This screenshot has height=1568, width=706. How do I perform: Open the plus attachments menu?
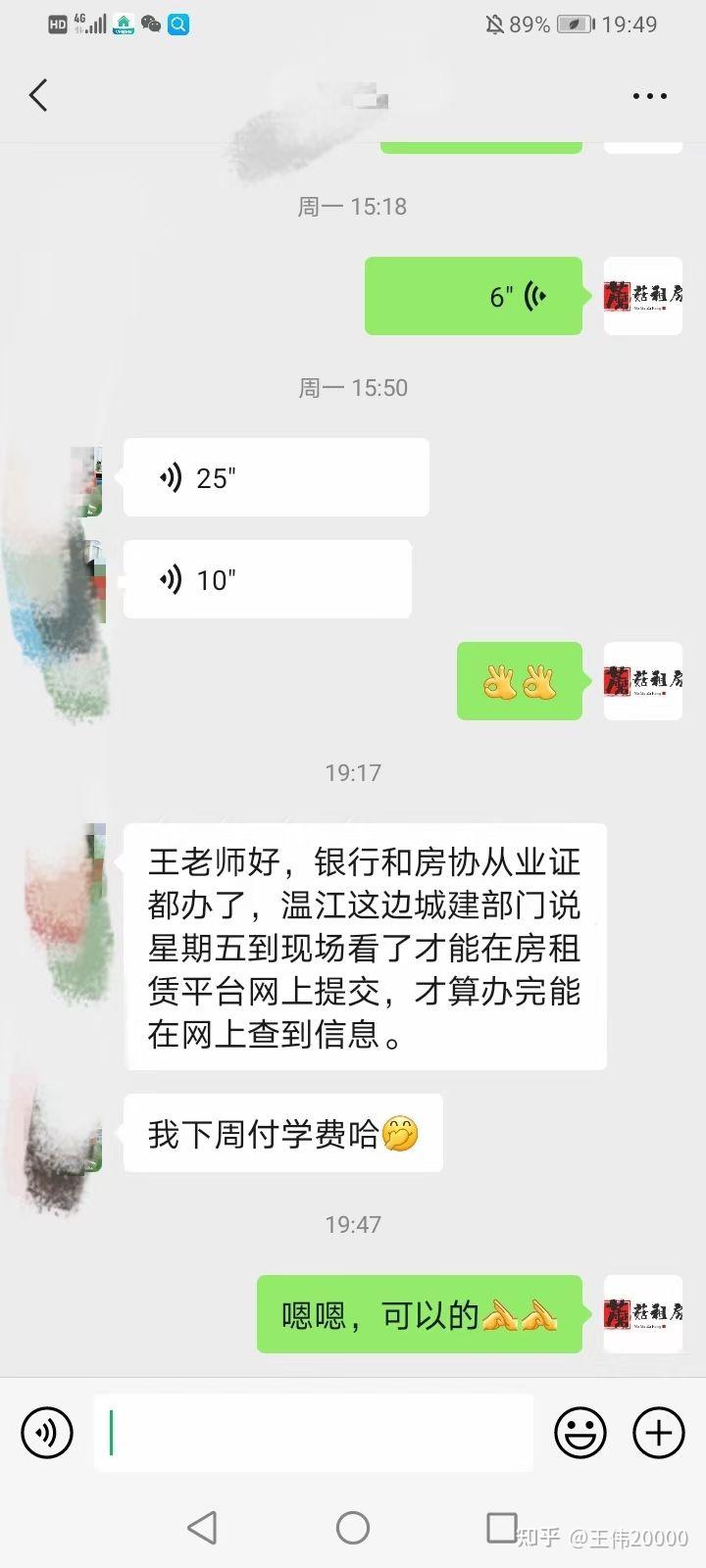658,1433
